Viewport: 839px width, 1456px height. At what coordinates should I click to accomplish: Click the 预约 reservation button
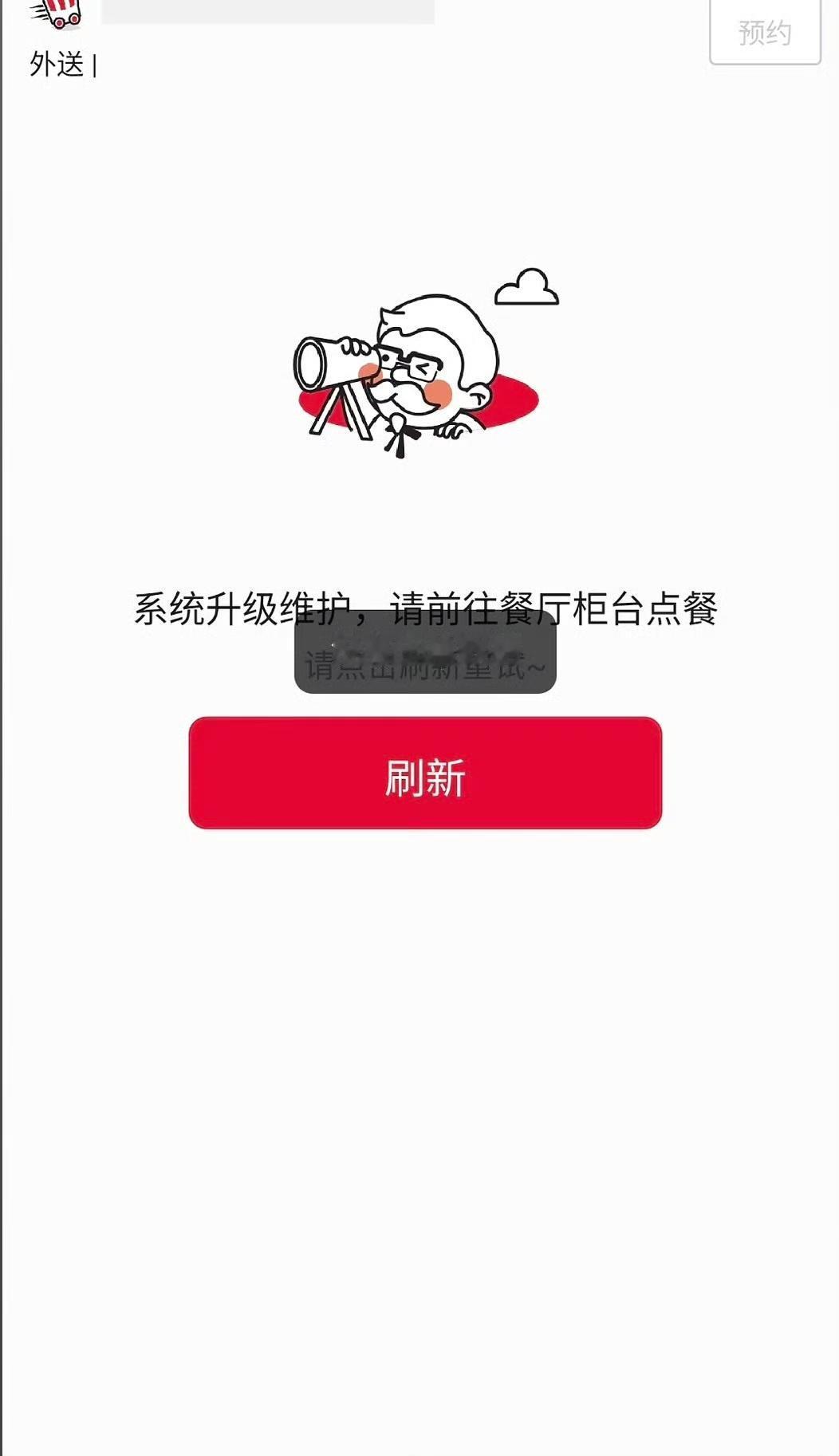763,30
